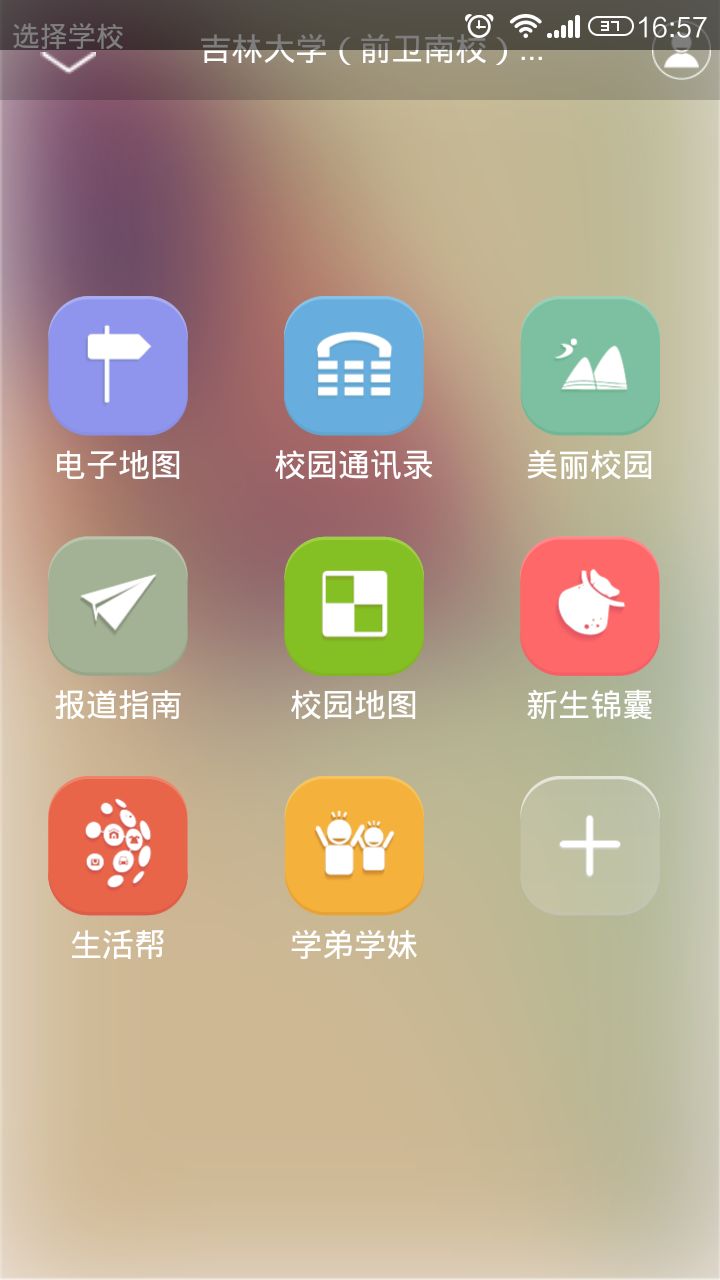720x1280 pixels.
Task: Open 电子地图 electronic map
Action: (118, 366)
